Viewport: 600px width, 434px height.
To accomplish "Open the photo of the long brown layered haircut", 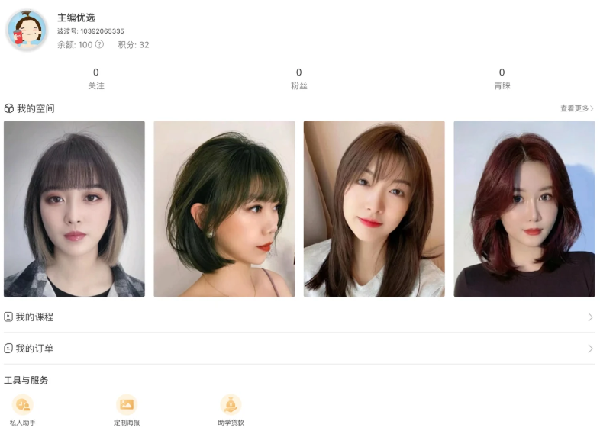I will [x=374, y=209].
